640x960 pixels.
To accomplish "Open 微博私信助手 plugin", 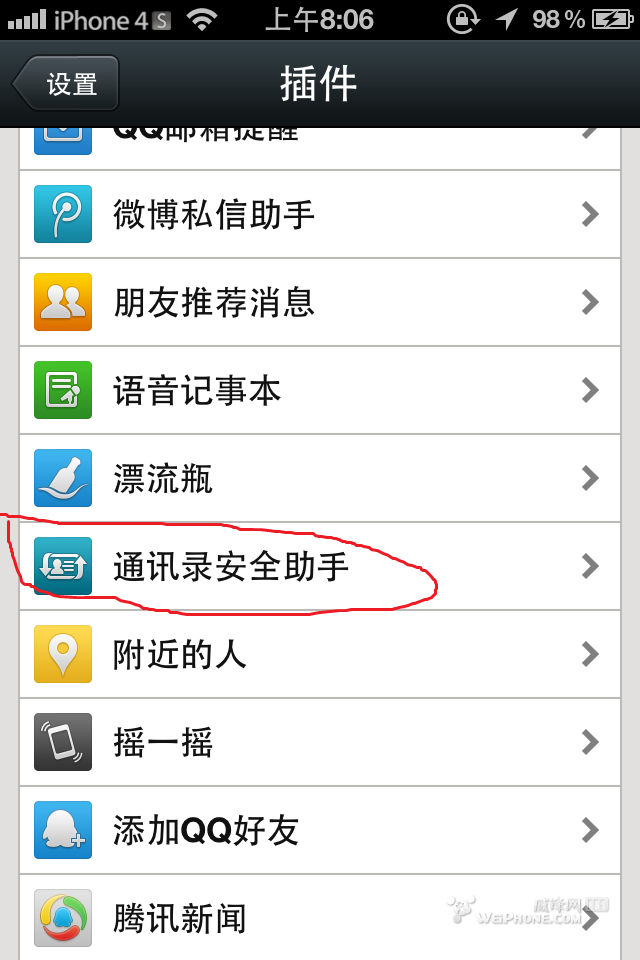I will point(320,214).
